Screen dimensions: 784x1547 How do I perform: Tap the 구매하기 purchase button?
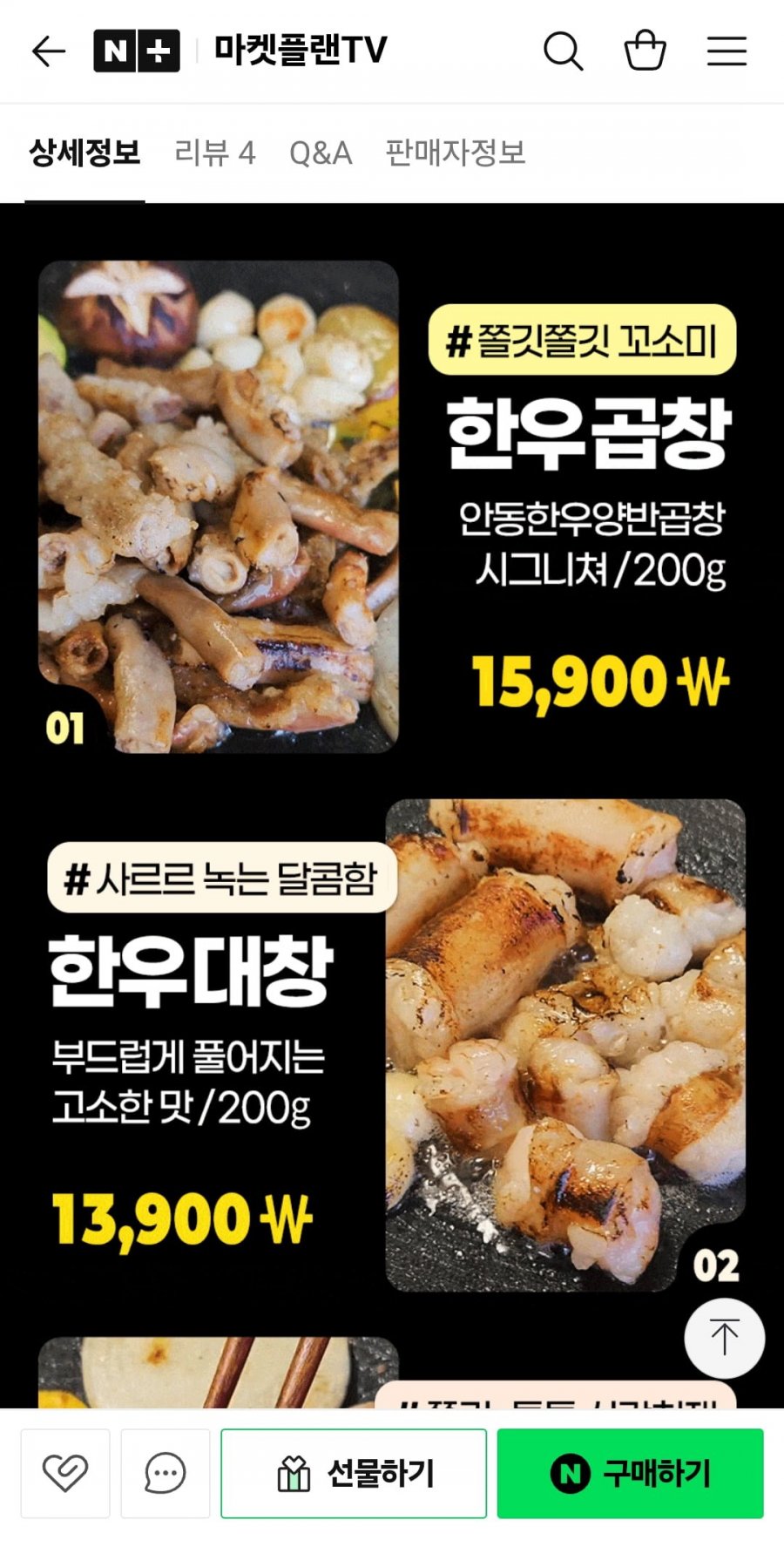coord(630,1473)
